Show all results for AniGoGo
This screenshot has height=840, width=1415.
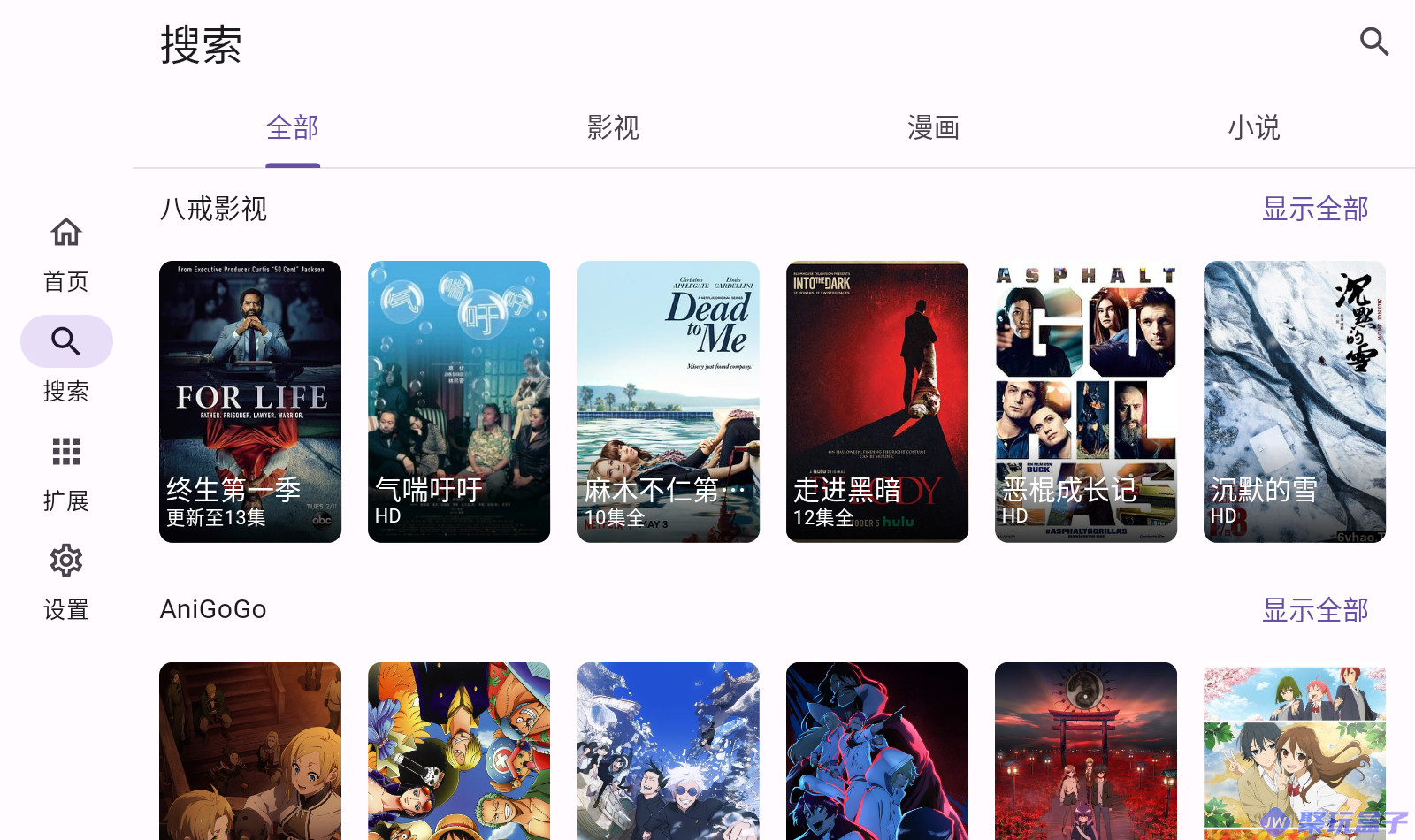click(x=1314, y=610)
